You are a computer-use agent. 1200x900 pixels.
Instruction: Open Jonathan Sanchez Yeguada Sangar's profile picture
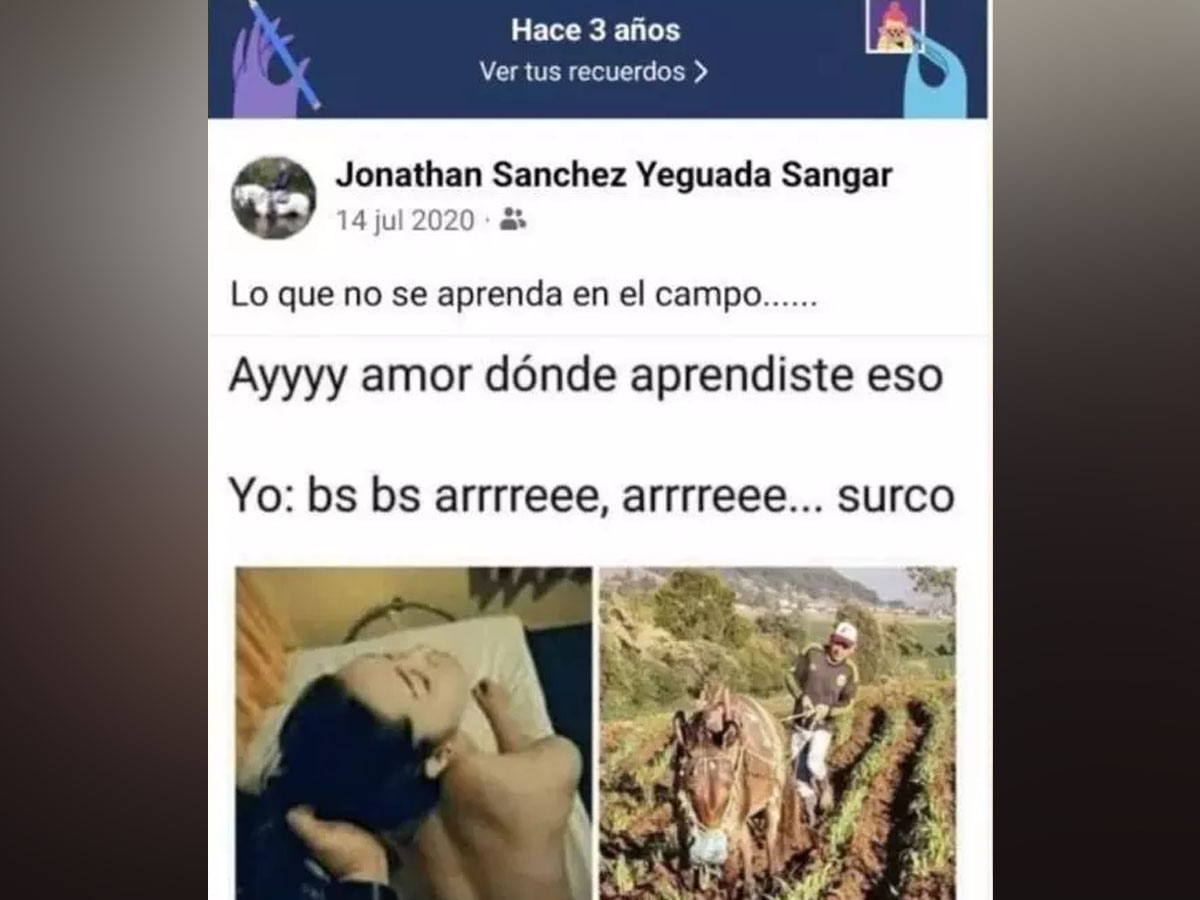click(274, 197)
